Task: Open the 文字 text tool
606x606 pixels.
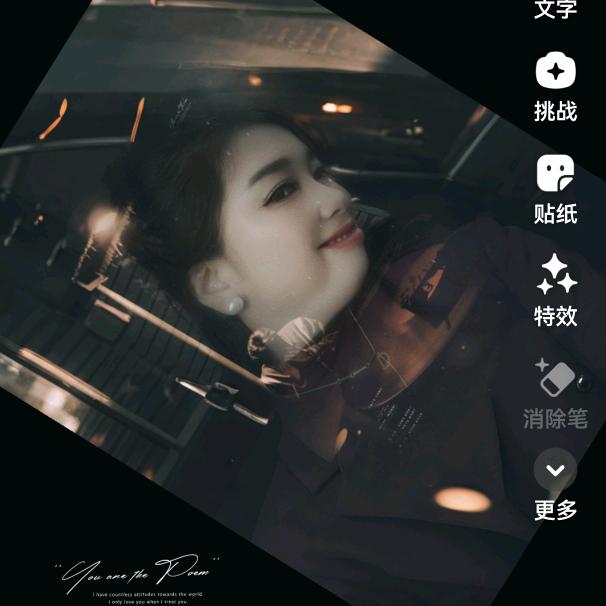Action: (555, 9)
